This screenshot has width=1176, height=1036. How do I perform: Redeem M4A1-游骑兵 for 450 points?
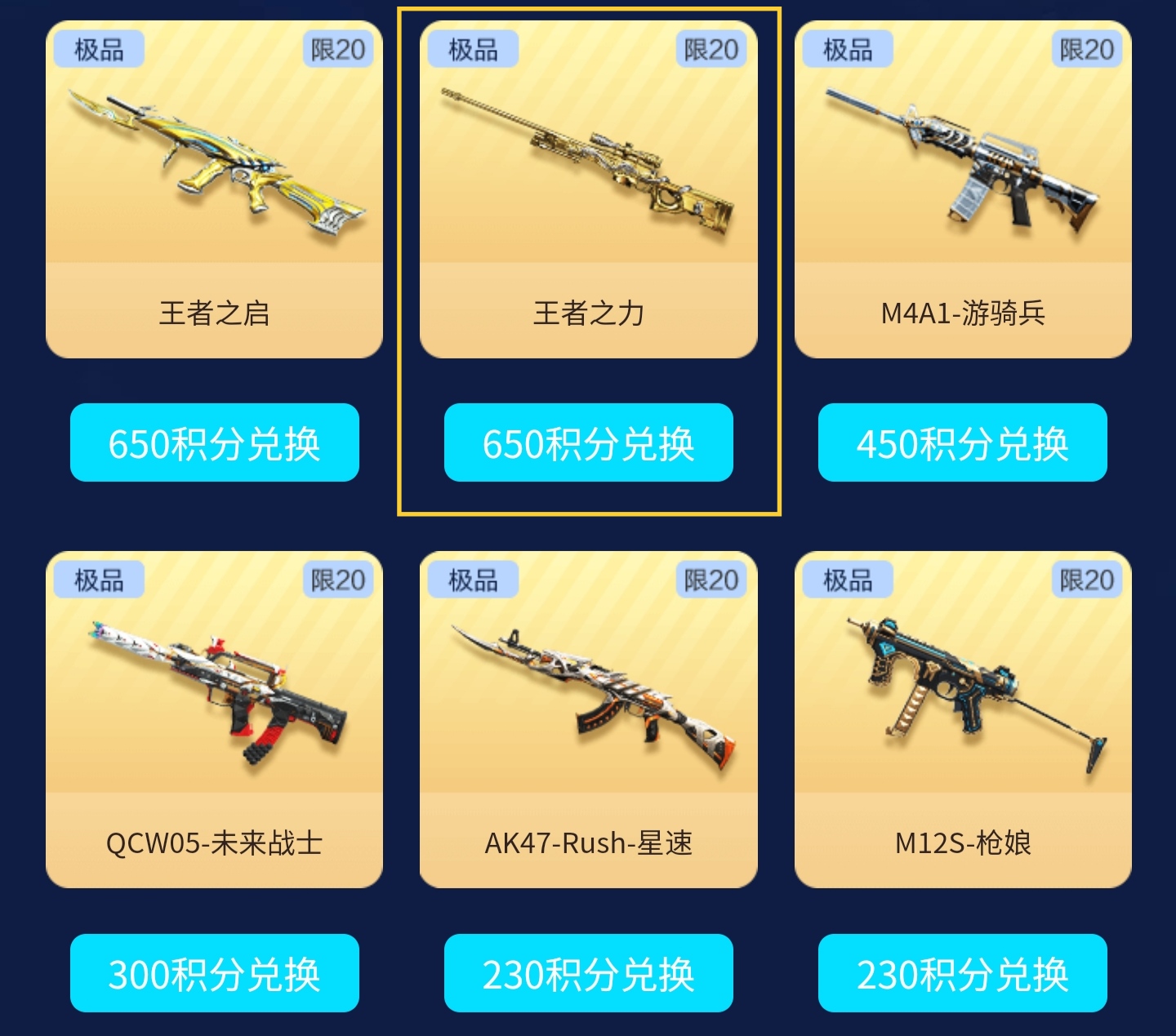962,442
